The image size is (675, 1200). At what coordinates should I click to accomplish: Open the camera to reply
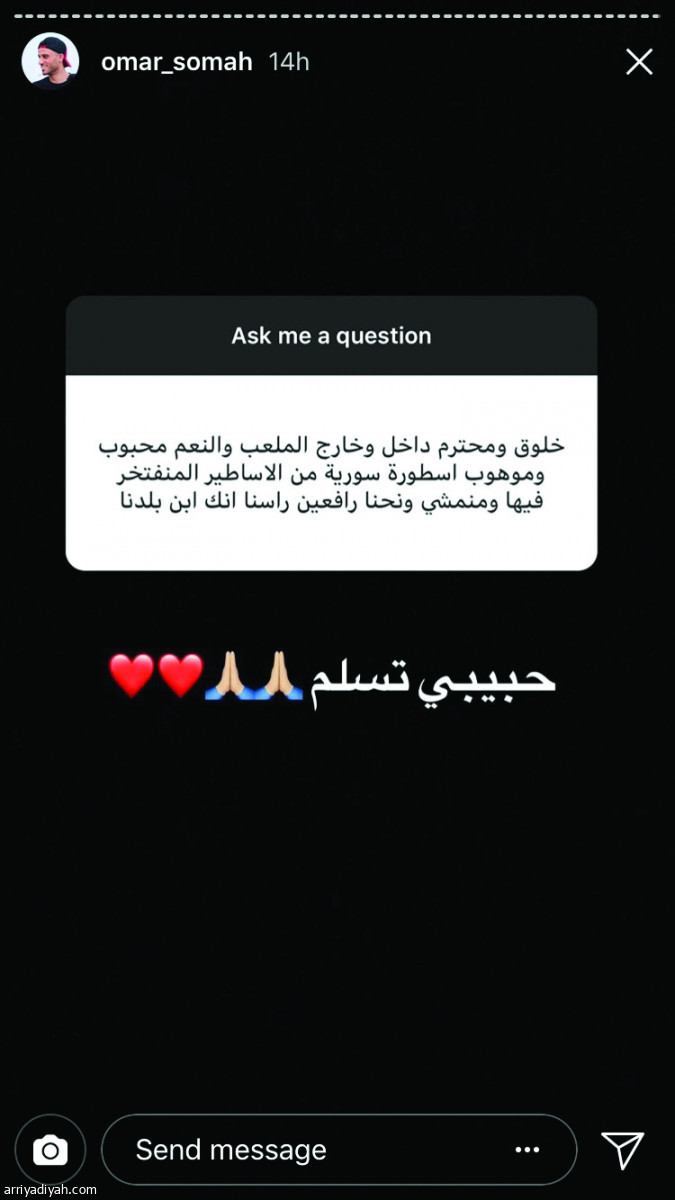[x=50, y=1150]
